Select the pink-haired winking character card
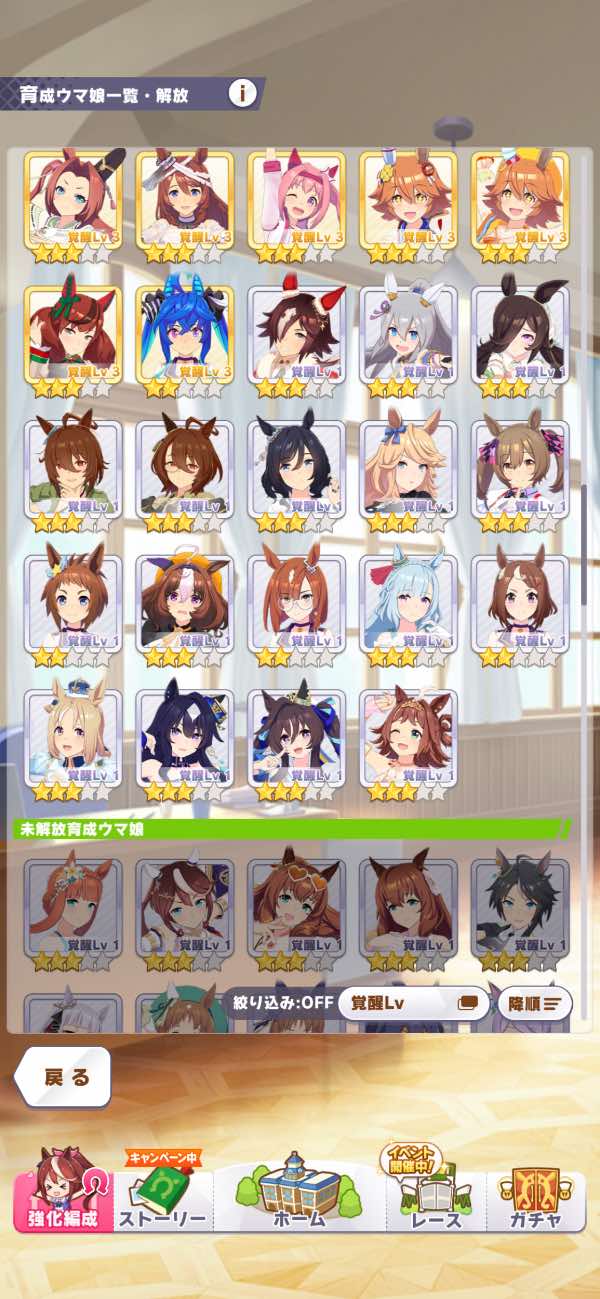Image resolution: width=600 pixels, height=1299 pixels. pyautogui.click(x=297, y=201)
